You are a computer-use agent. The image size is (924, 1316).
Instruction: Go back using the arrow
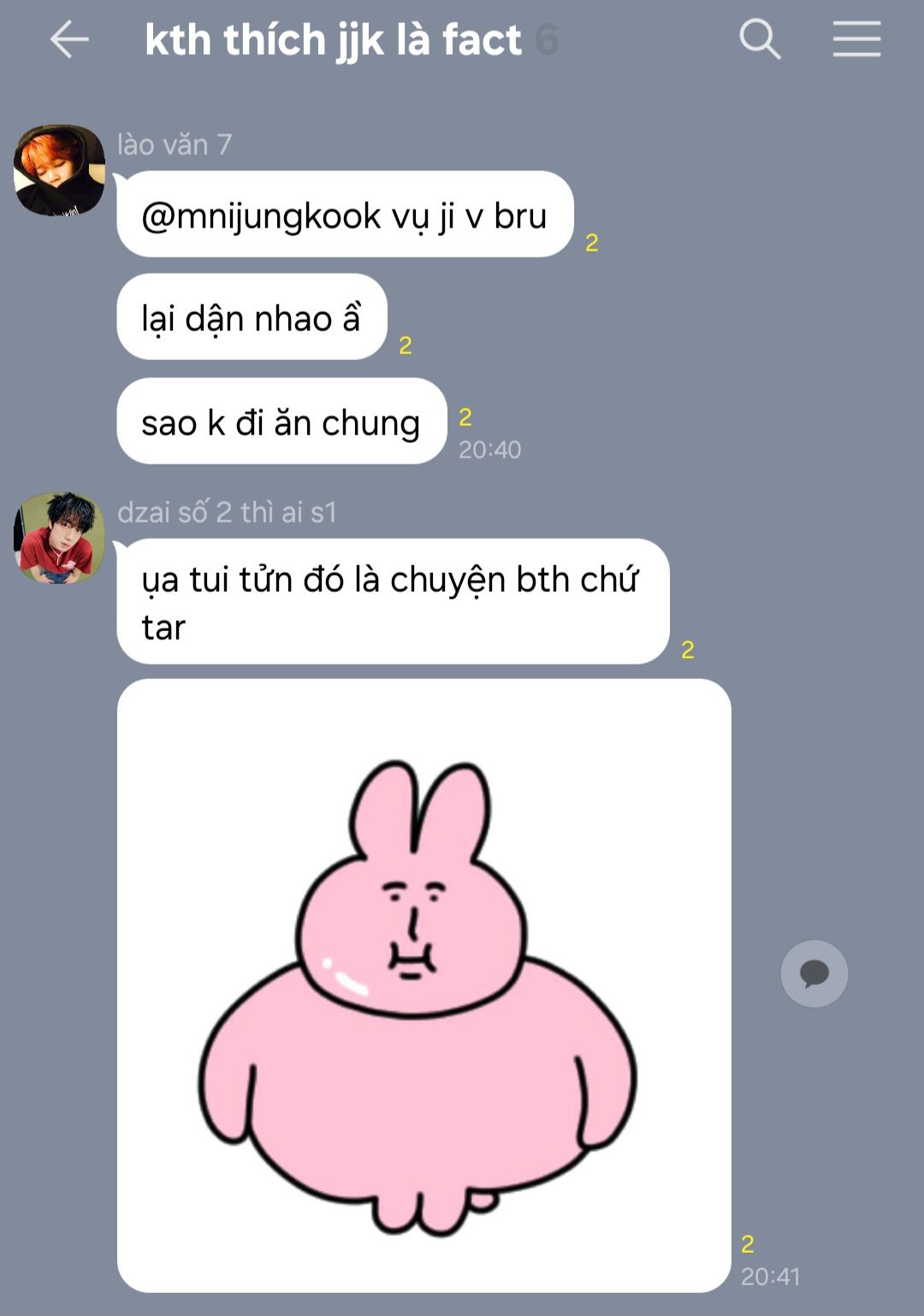pyautogui.click(x=69, y=40)
